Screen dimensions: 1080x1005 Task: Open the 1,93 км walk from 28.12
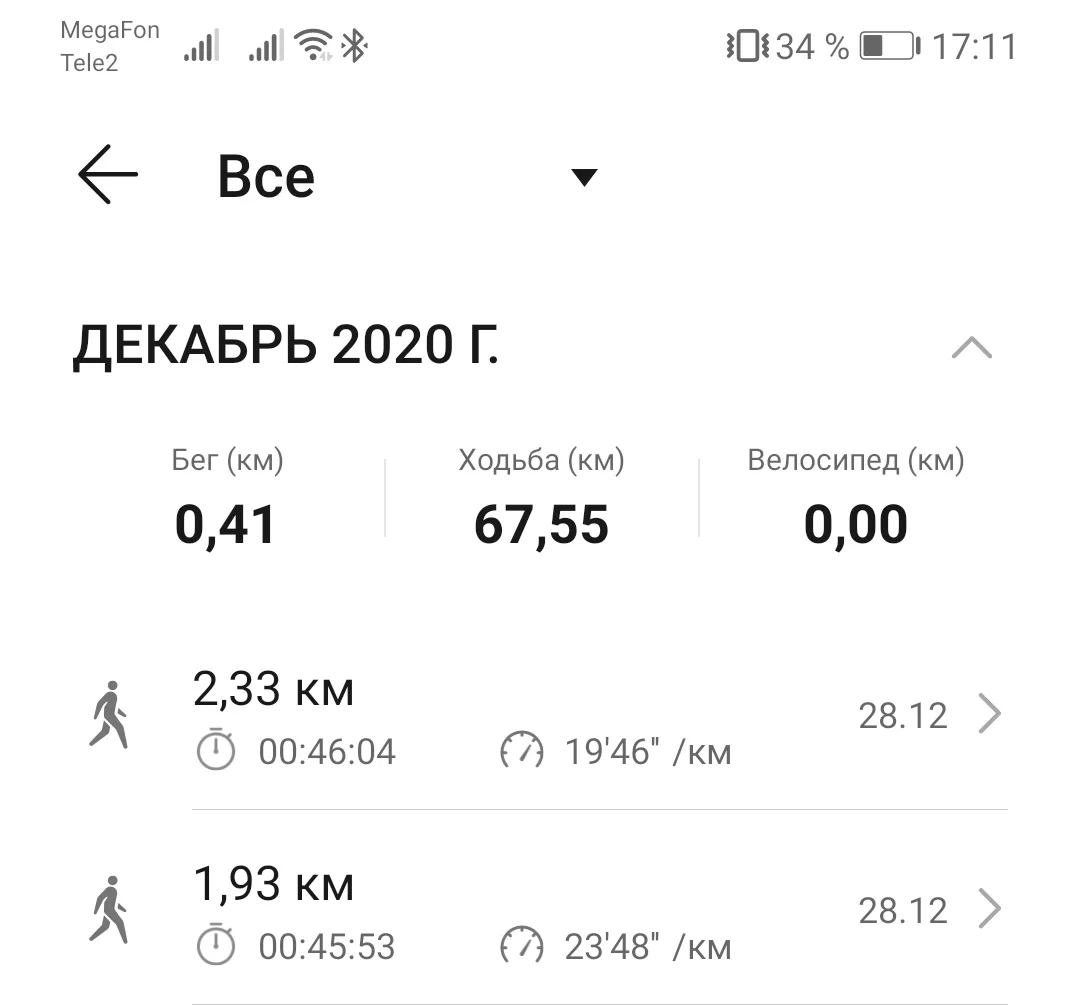coord(600,911)
